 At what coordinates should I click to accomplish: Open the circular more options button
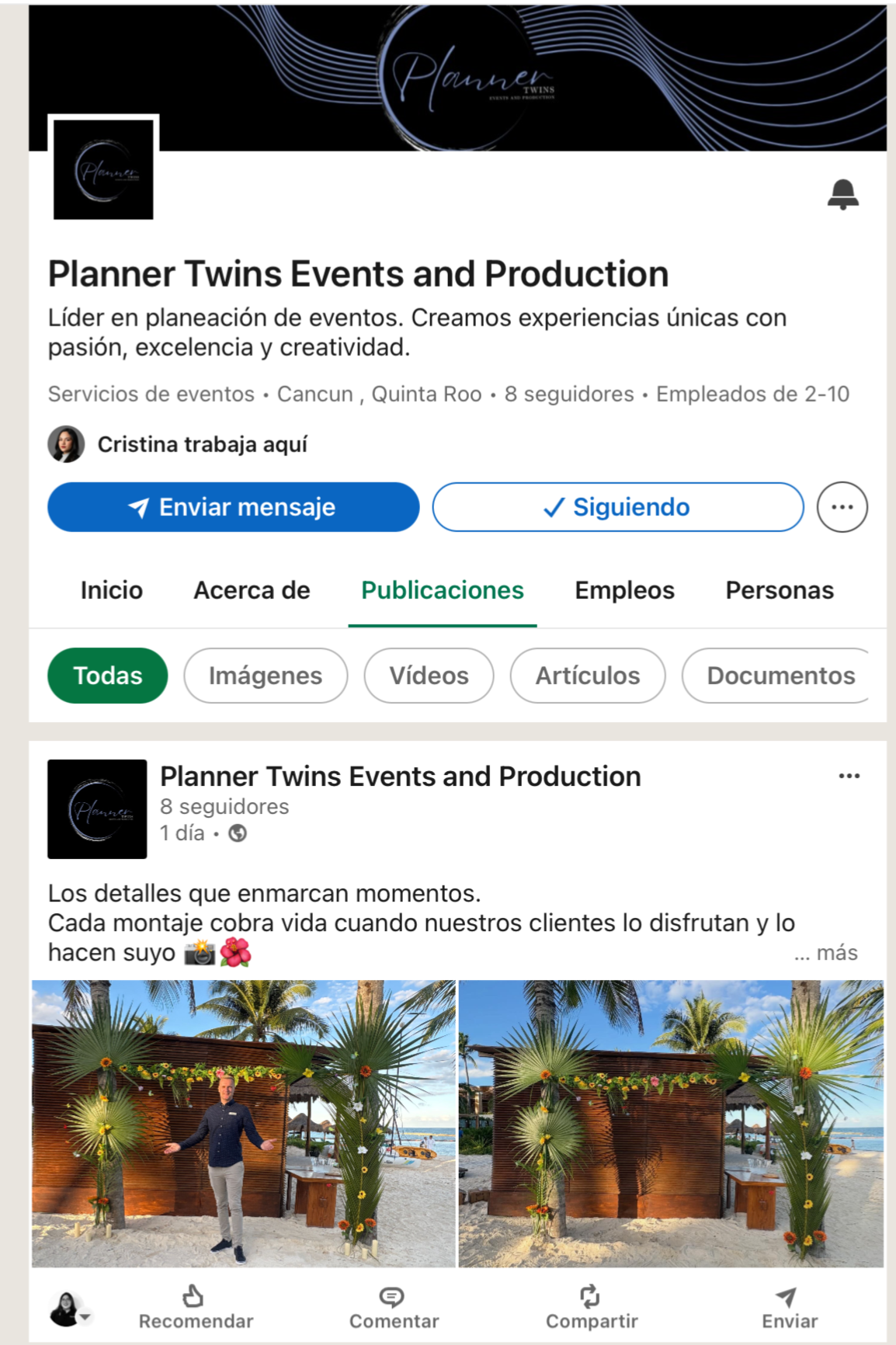tap(842, 507)
